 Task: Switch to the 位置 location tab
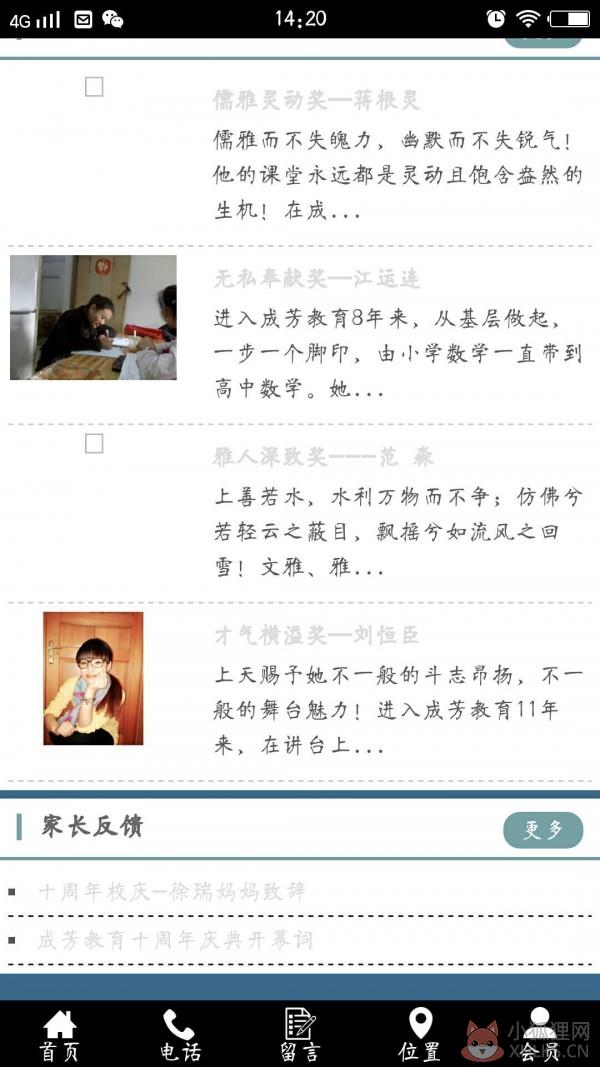(x=420, y=1036)
